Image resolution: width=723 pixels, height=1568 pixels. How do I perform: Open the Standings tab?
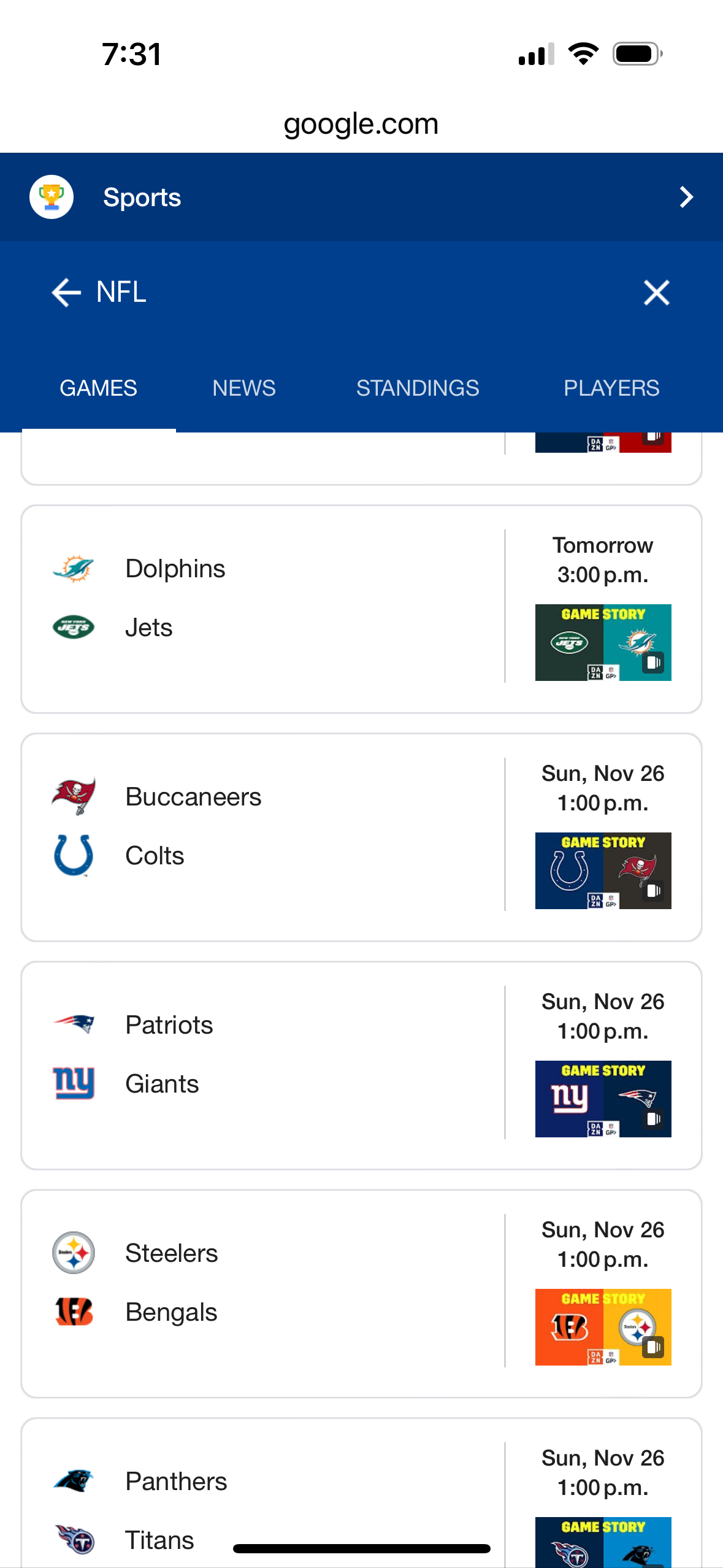[x=417, y=388]
